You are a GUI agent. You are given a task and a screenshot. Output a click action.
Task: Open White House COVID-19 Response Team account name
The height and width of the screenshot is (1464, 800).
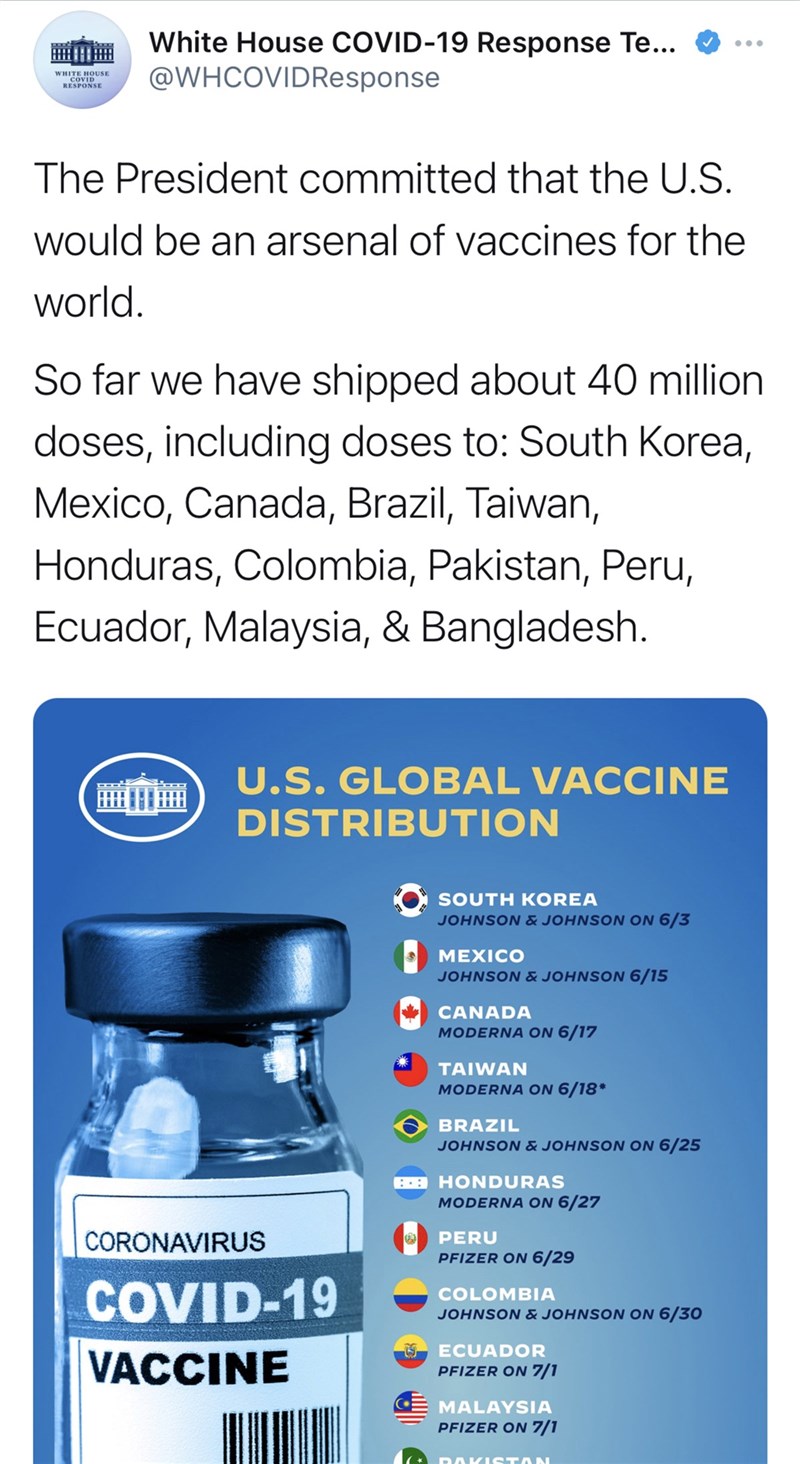click(x=413, y=43)
